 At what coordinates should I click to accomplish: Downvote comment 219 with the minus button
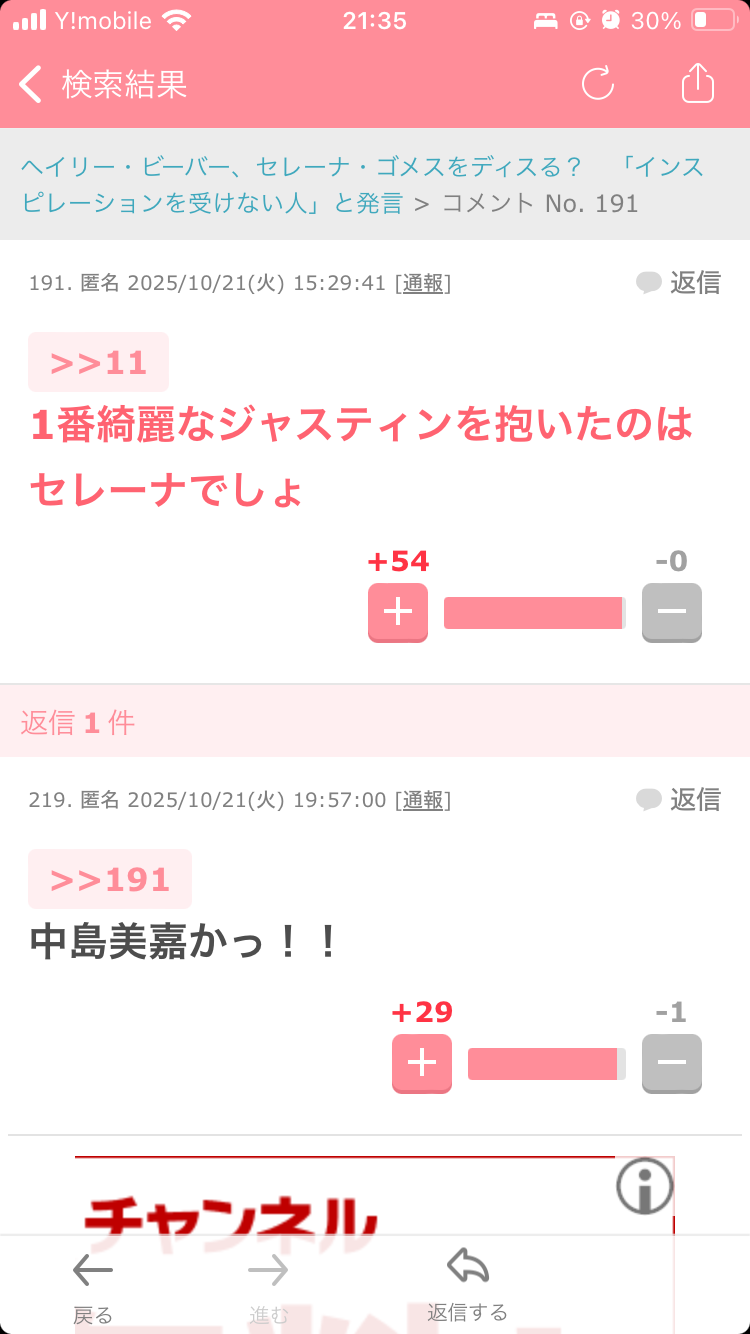point(671,1063)
